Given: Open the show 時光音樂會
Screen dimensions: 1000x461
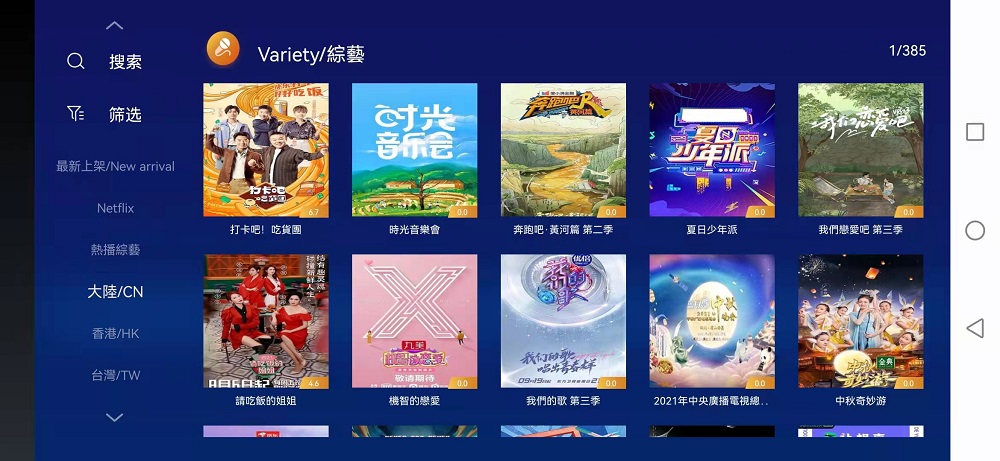Looking at the screenshot, I should pos(414,150).
